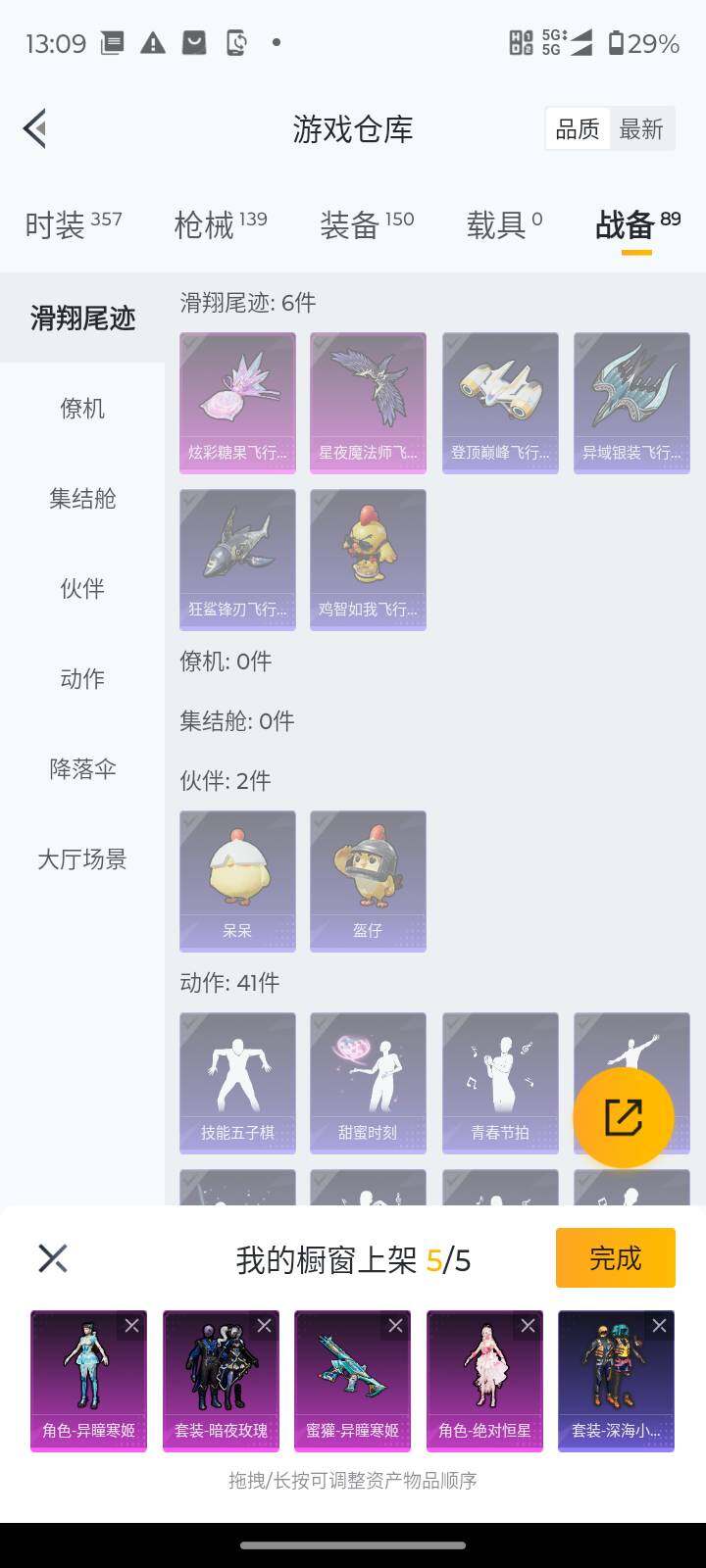
Task: Select the 甜蜜时刻 emote thumbnail
Action: (368, 1082)
